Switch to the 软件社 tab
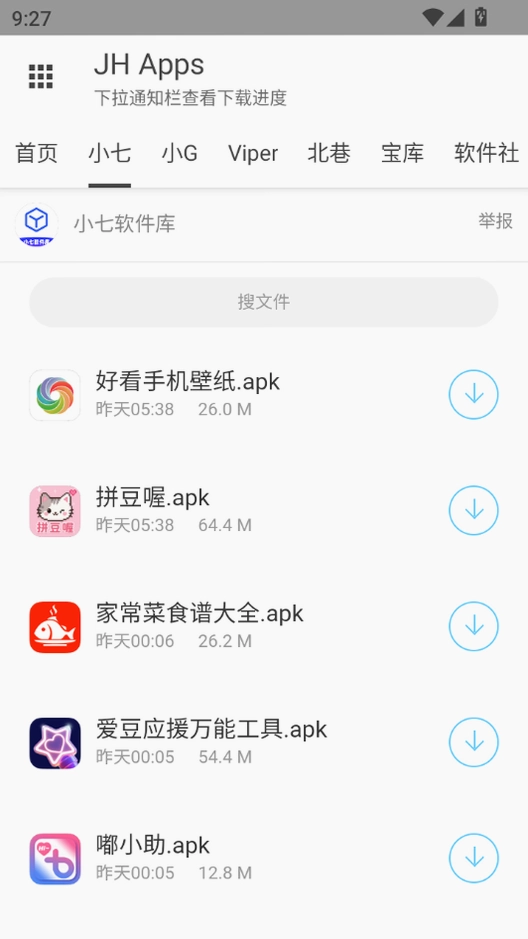This screenshot has height=939, width=528. click(486, 153)
